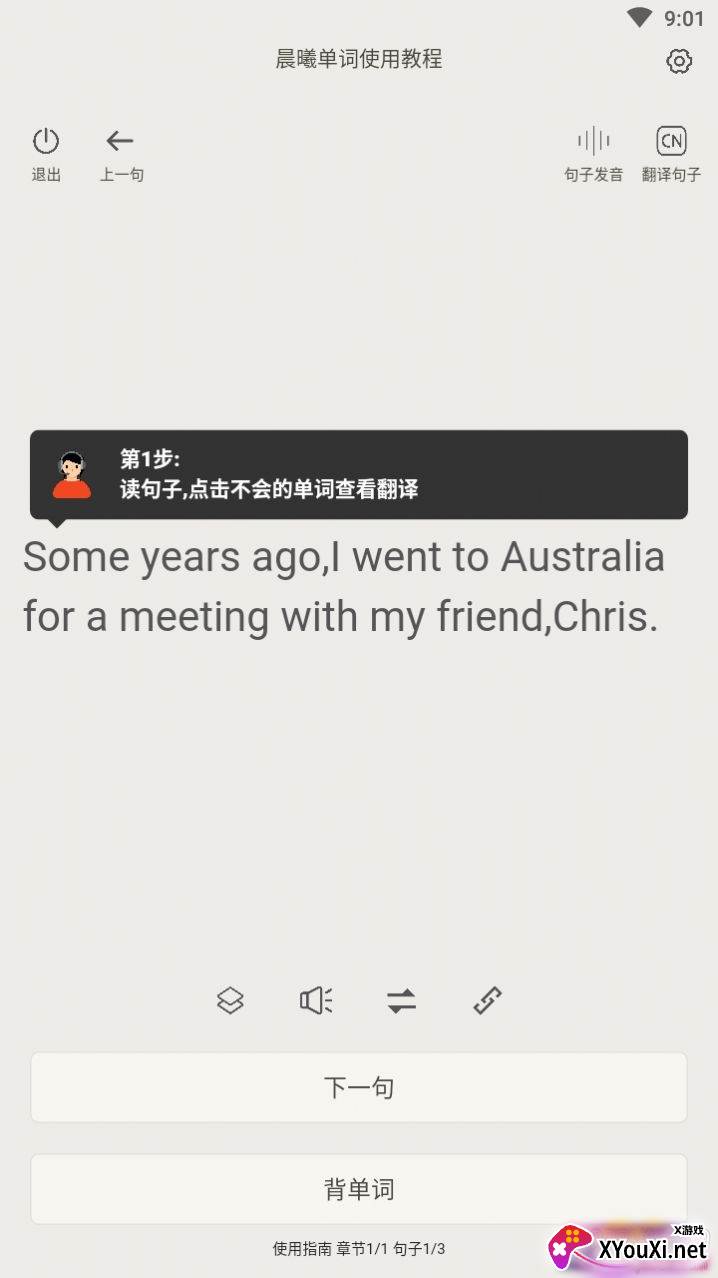This screenshot has height=1278, width=718.
Task: Tap the speaker sound icon
Action: [316, 1000]
